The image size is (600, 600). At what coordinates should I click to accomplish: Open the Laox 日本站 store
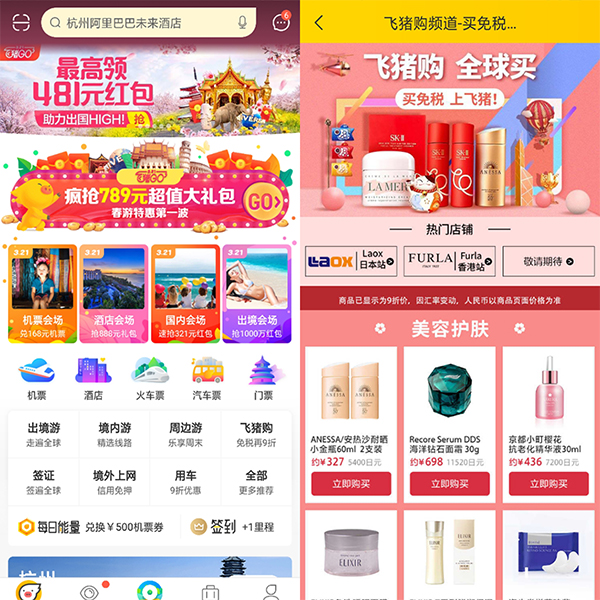(x=349, y=262)
